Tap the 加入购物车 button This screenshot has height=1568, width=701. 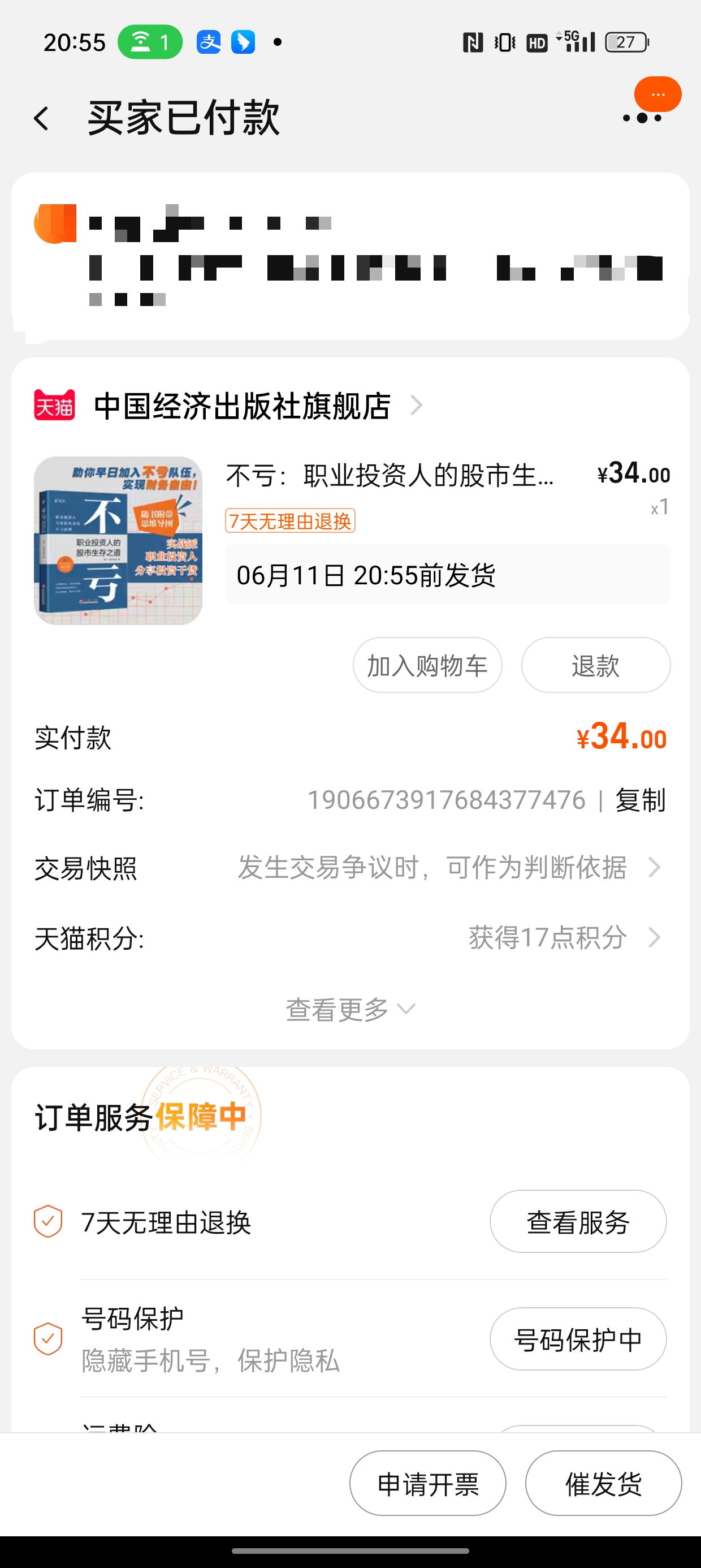[427, 665]
